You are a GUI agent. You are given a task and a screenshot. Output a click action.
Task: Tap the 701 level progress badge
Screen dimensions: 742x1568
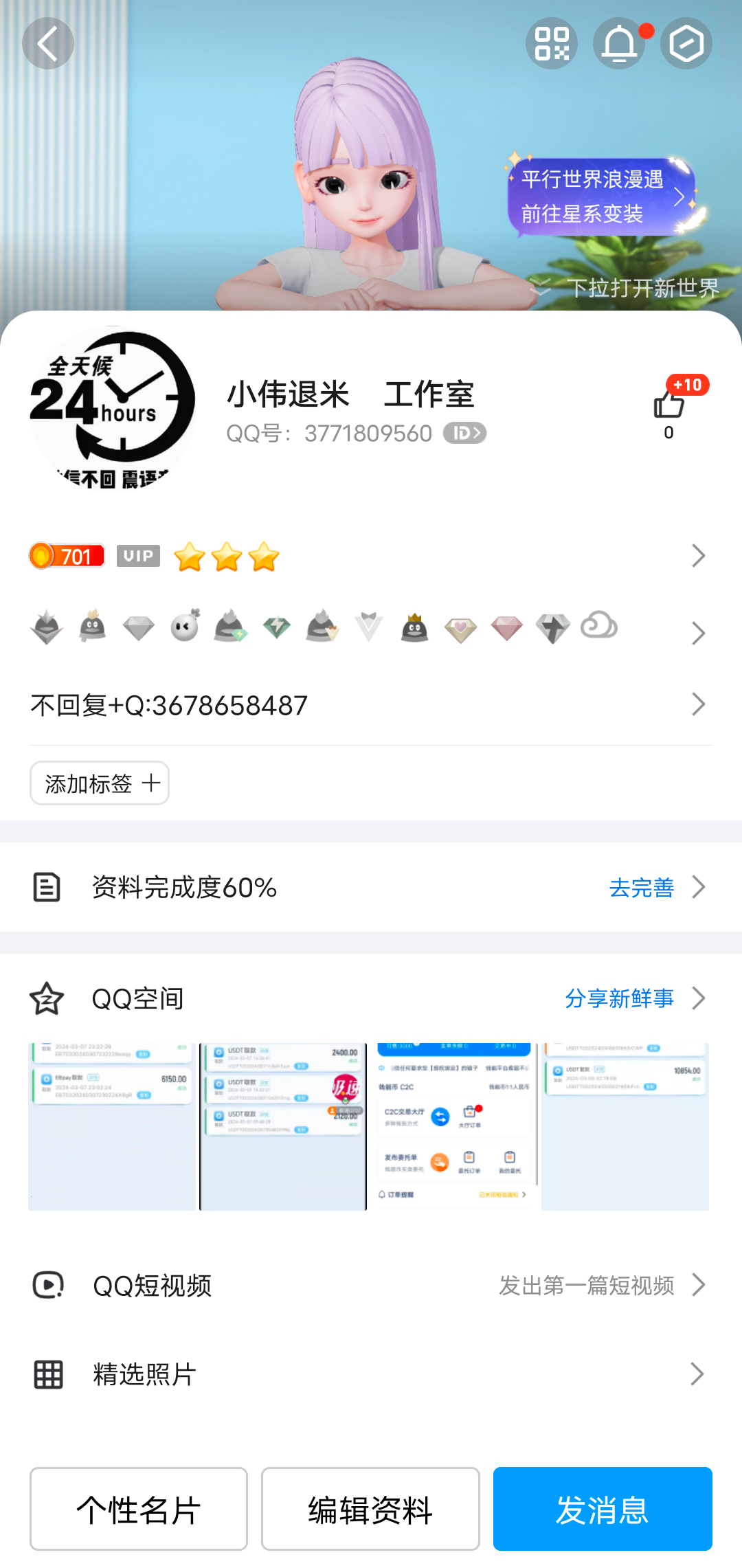coord(67,556)
